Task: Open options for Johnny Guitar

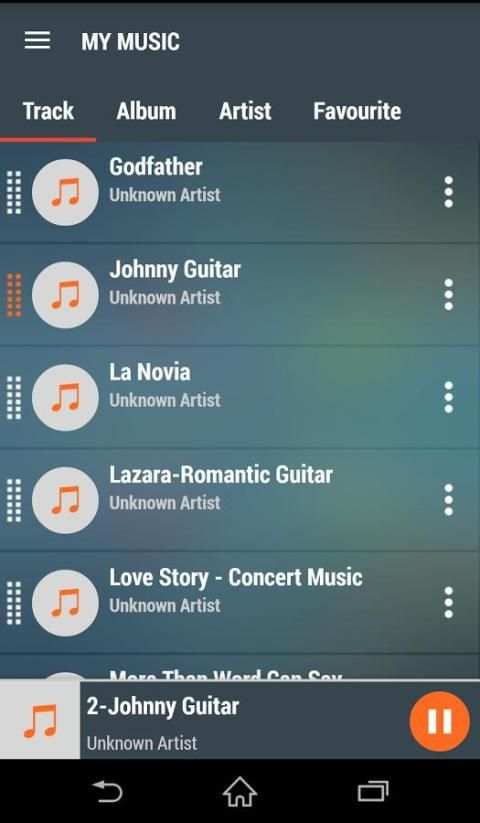Action: [449, 294]
